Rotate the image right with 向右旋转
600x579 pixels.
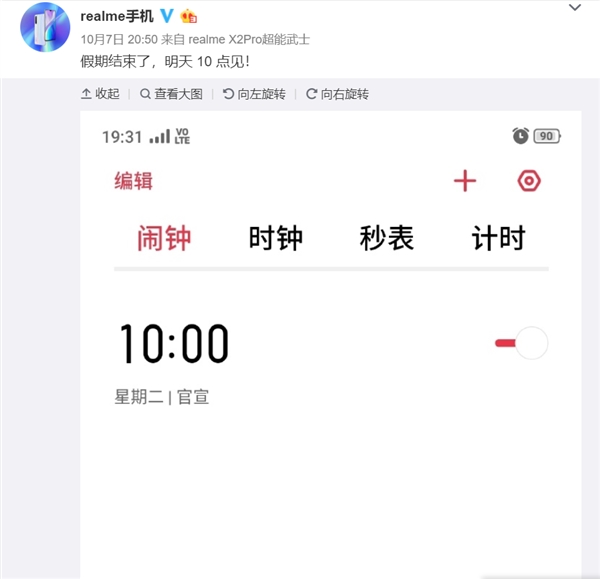[x=338, y=94]
